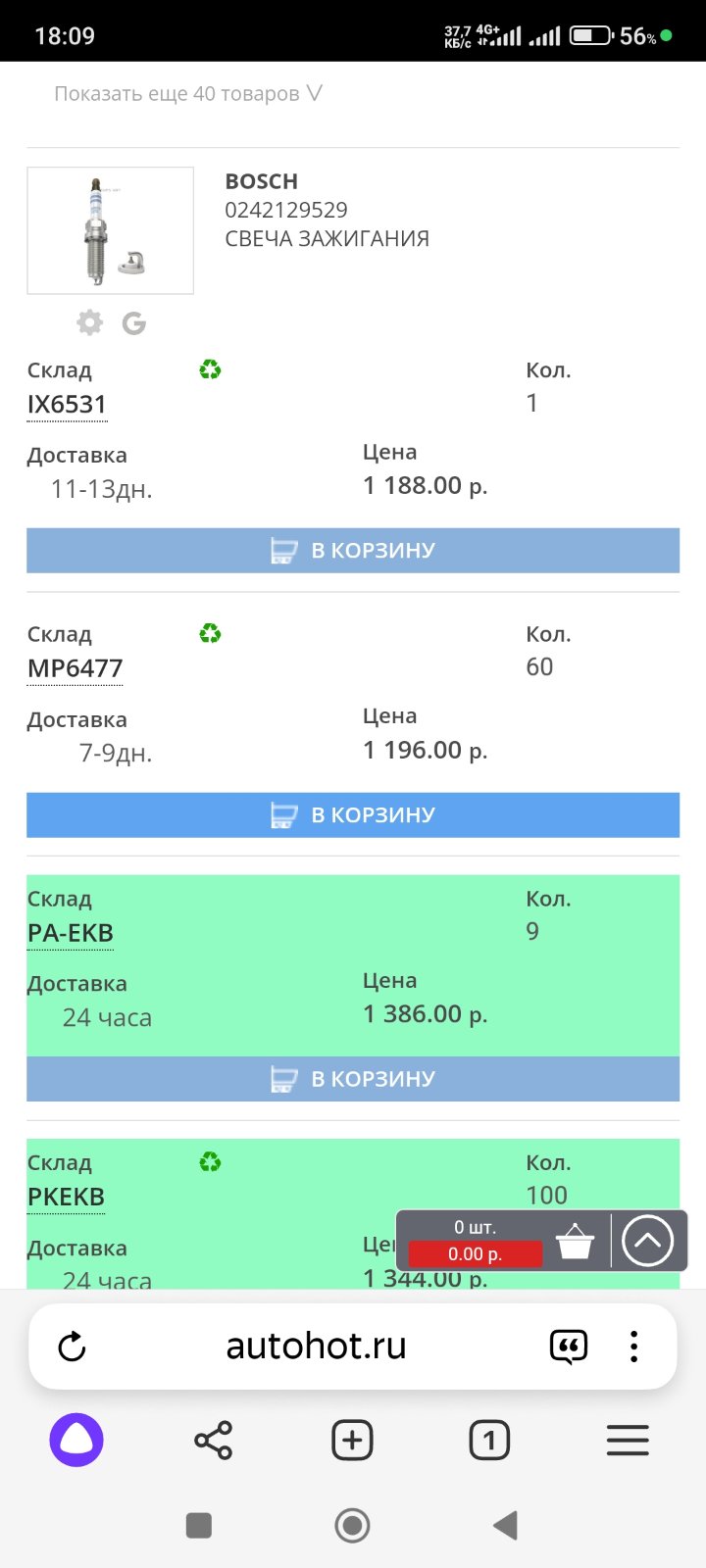The width and height of the screenshot is (706, 1568).
Task: Add the 1 386.00 р. offer to cart
Action: coord(353,1079)
